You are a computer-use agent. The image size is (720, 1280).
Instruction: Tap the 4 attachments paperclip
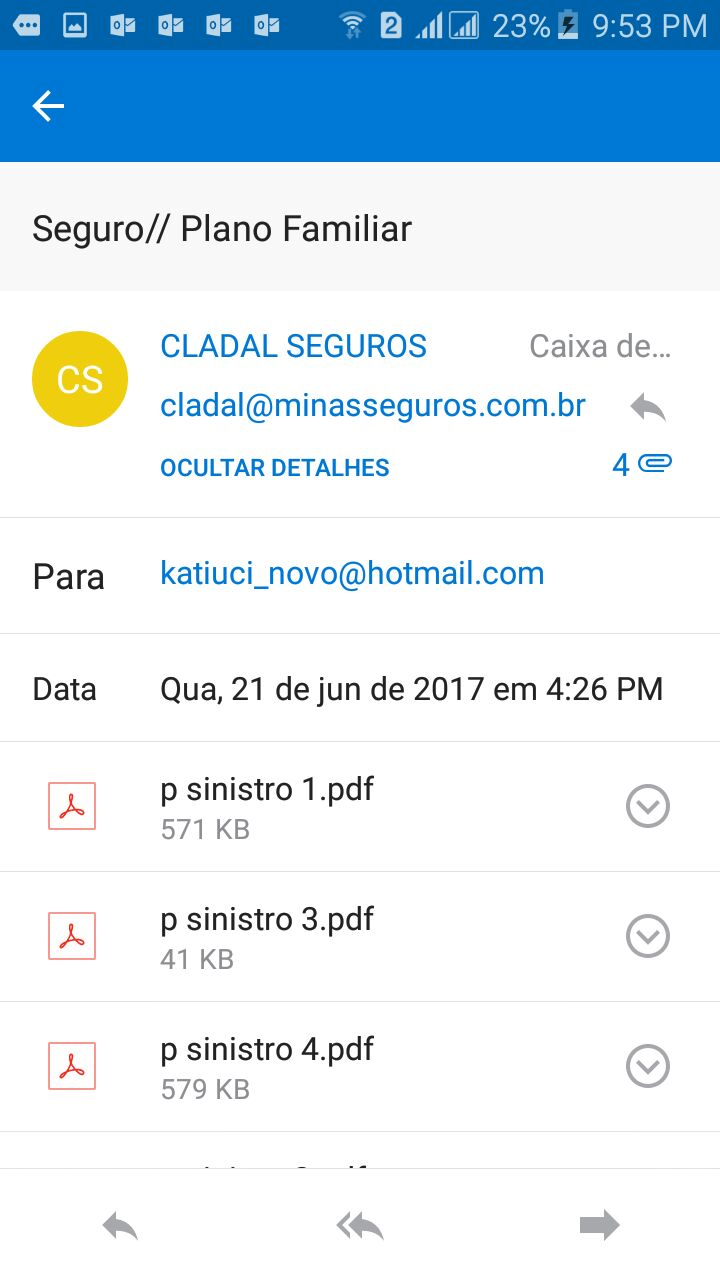pyautogui.click(x=642, y=464)
